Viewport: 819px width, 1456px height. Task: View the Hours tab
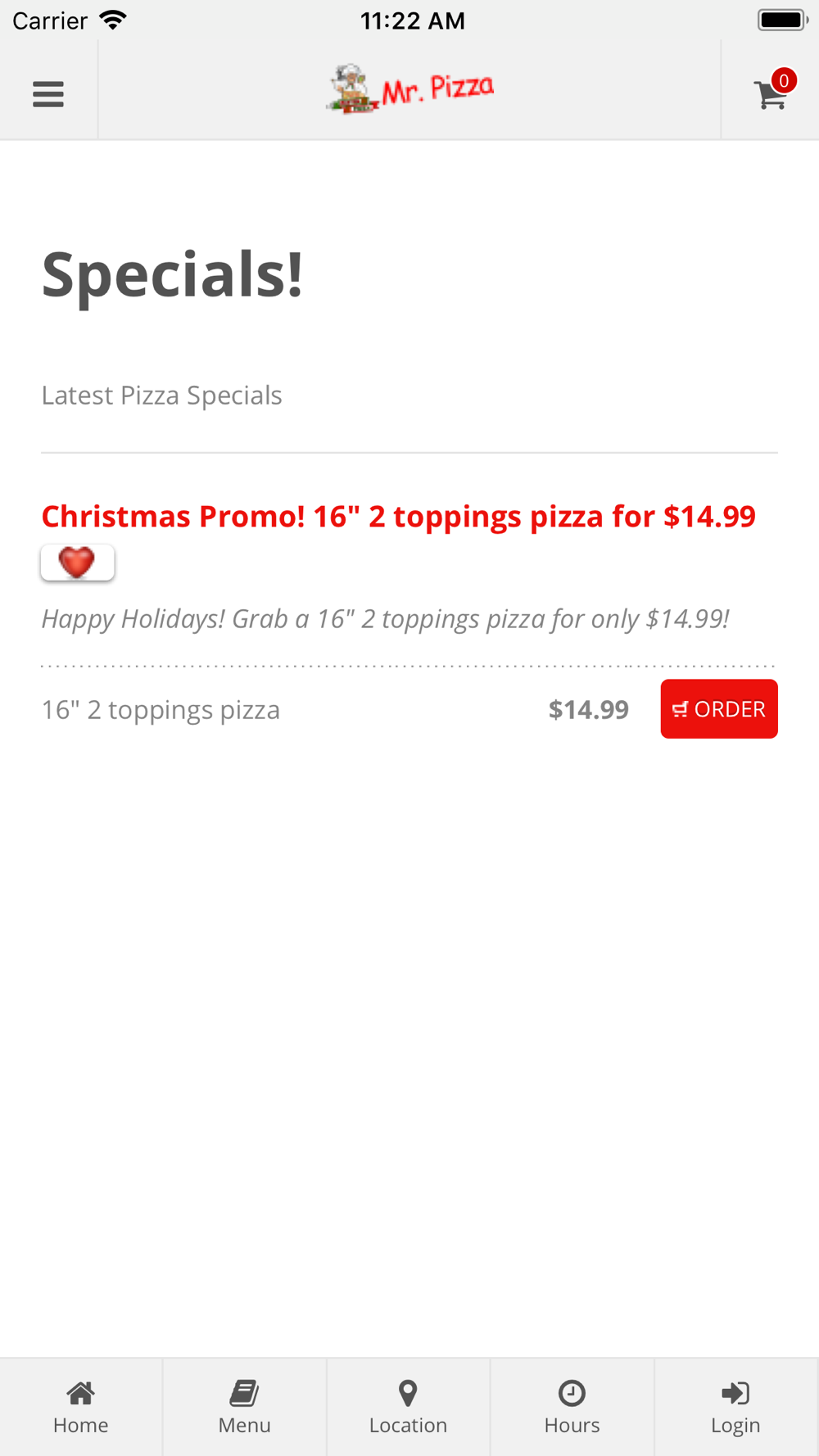[572, 1408]
